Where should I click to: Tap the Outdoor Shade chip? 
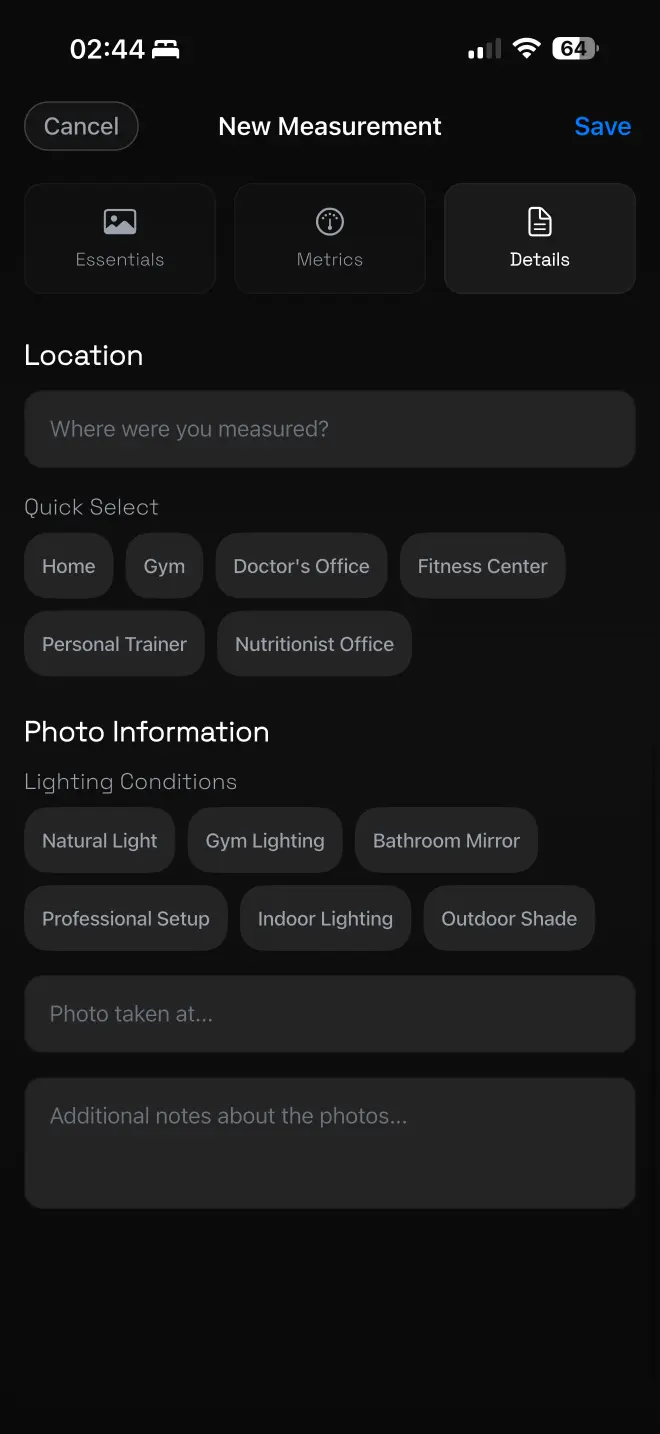(x=509, y=919)
